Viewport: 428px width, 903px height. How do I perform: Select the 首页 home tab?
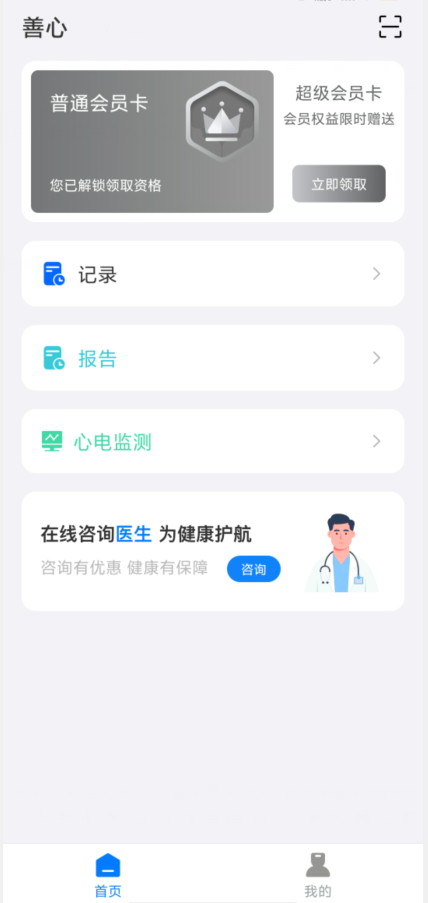click(x=108, y=874)
